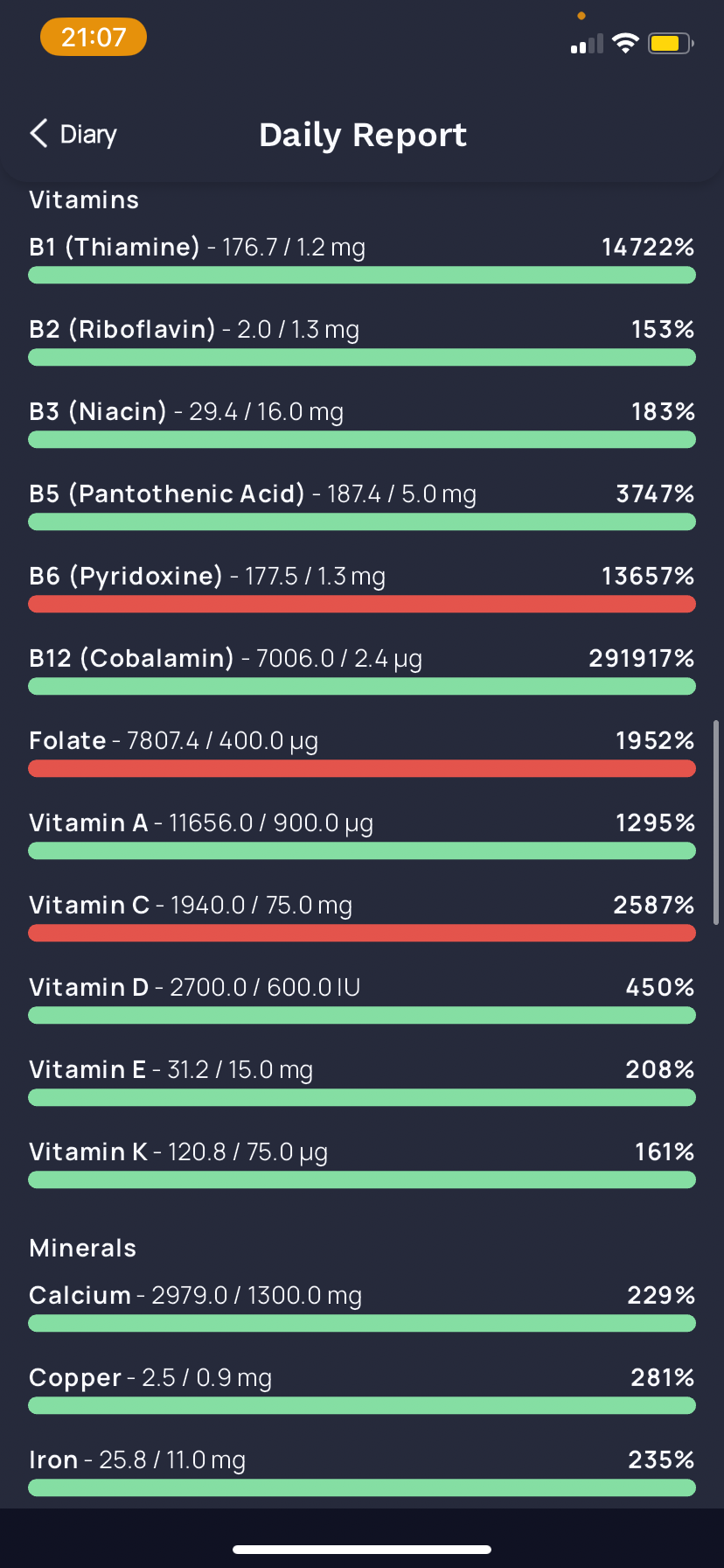Go back to the Diary
The image size is (724, 1568).
click(73, 134)
